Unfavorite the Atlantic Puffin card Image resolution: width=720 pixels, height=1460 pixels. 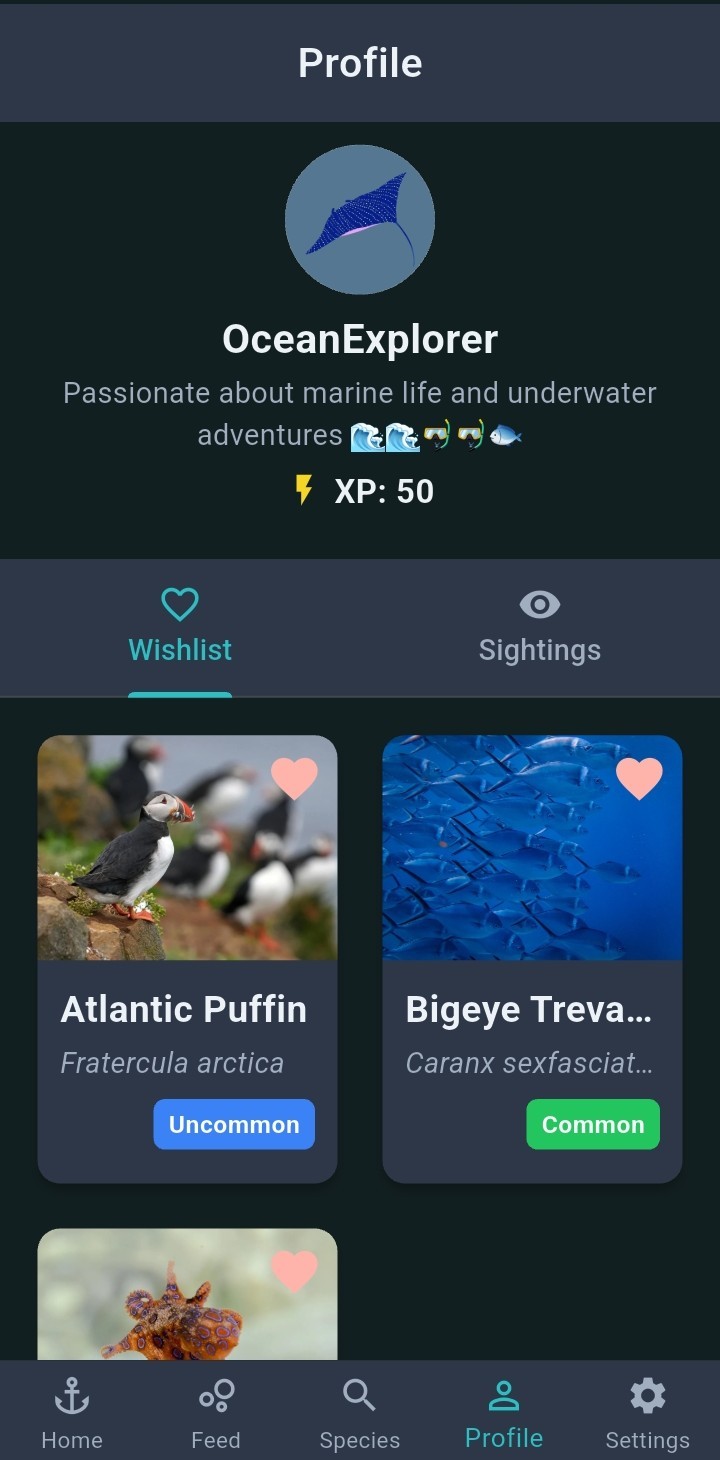point(295,778)
